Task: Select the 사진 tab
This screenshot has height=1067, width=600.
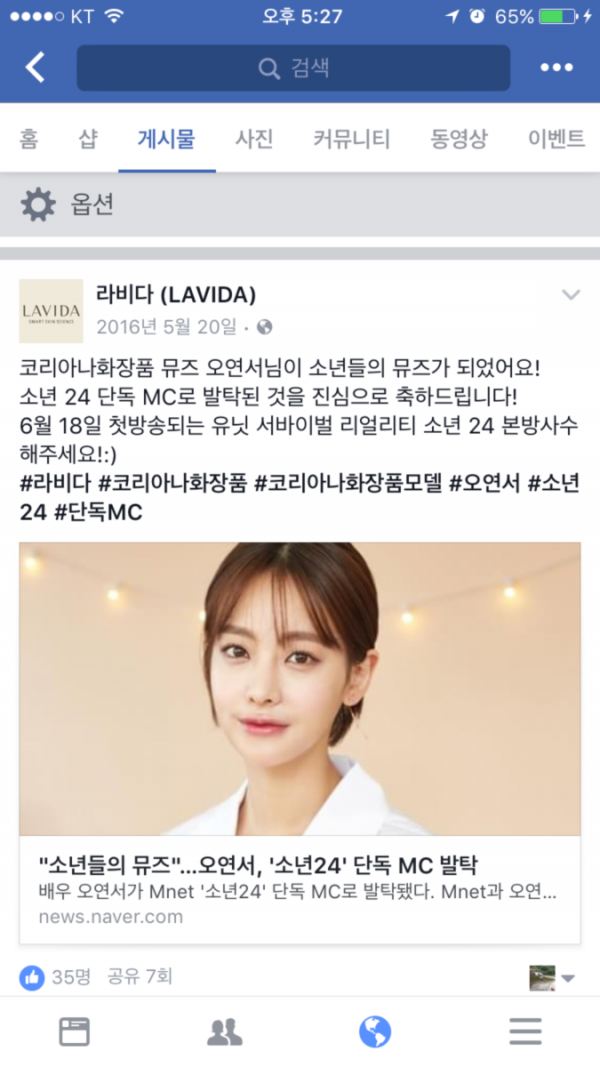Action: click(254, 139)
